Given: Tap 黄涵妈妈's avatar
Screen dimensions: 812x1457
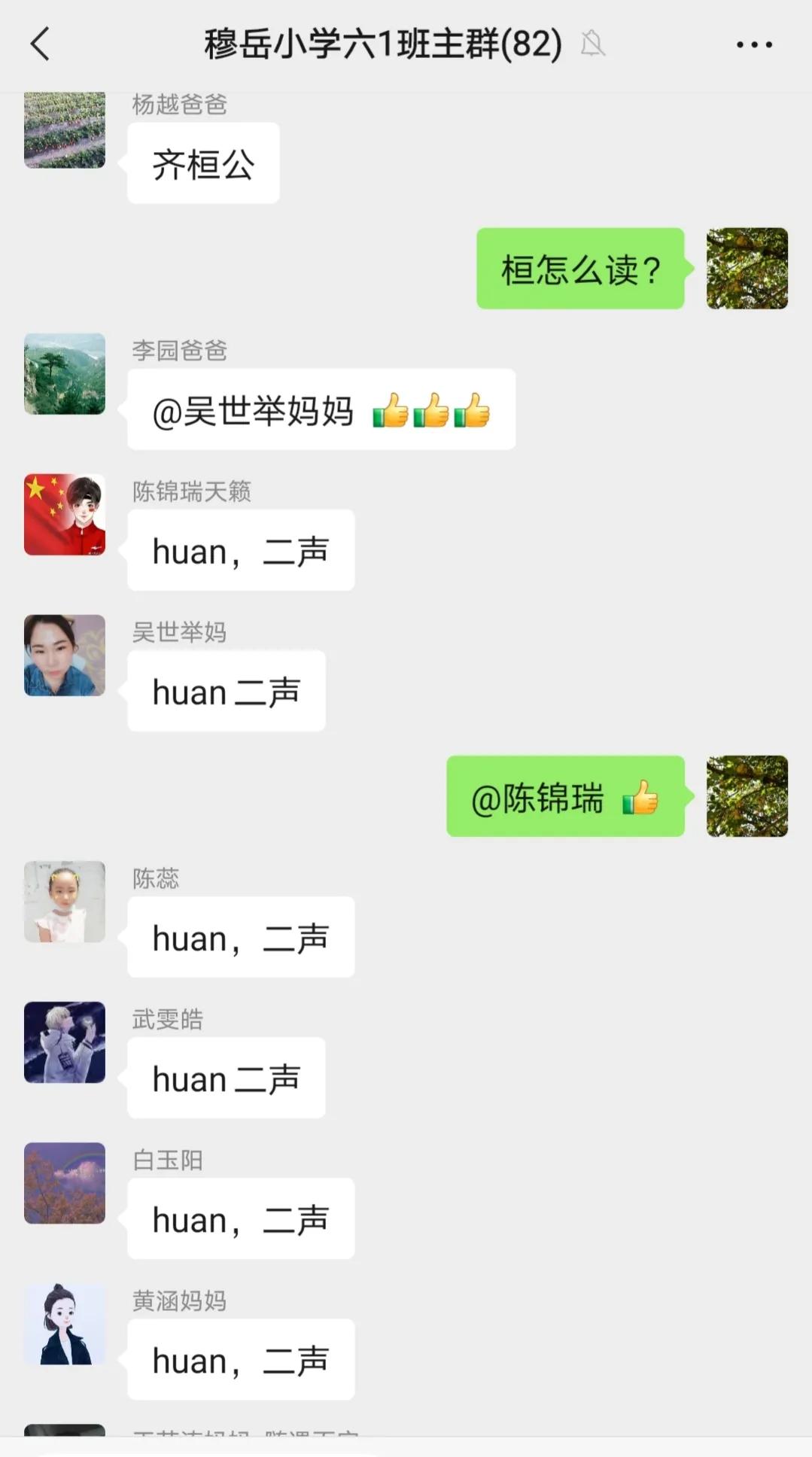Looking at the screenshot, I should point(65,1324).
